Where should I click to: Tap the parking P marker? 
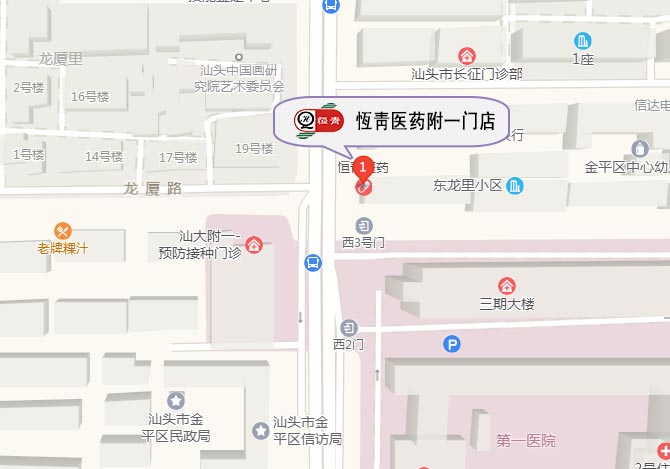tap(452, 345)
